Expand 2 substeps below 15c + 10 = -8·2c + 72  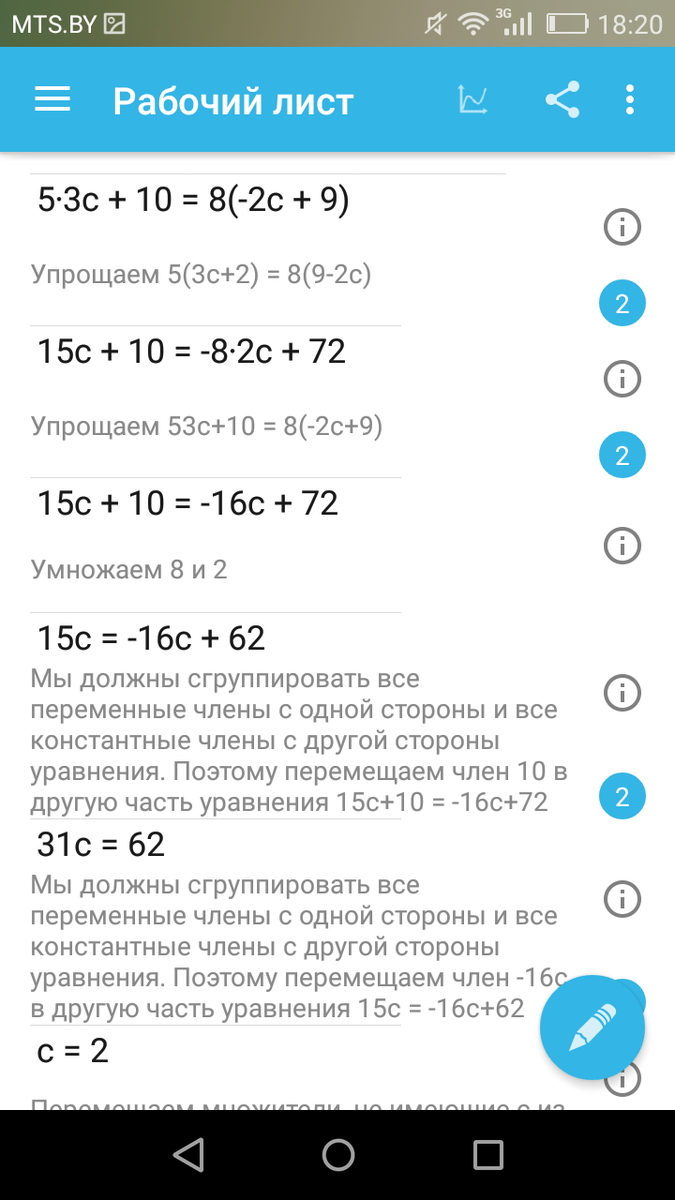pos(622,456)
